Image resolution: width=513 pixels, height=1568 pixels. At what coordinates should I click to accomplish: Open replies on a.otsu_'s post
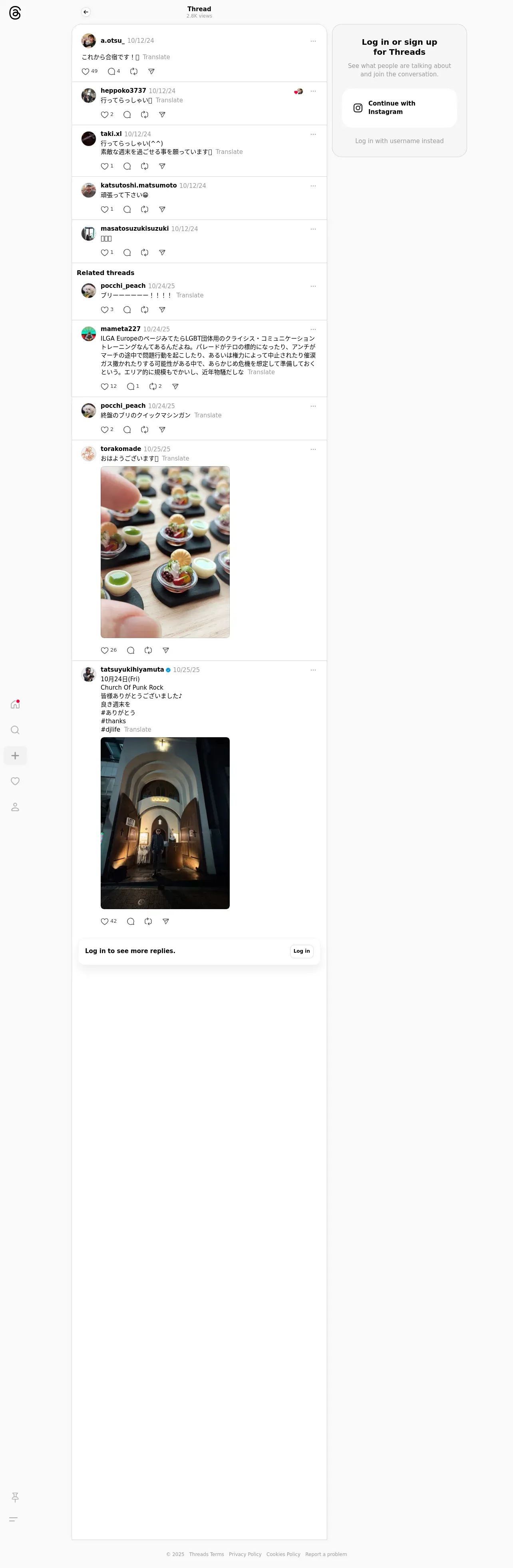coord(111,72)
